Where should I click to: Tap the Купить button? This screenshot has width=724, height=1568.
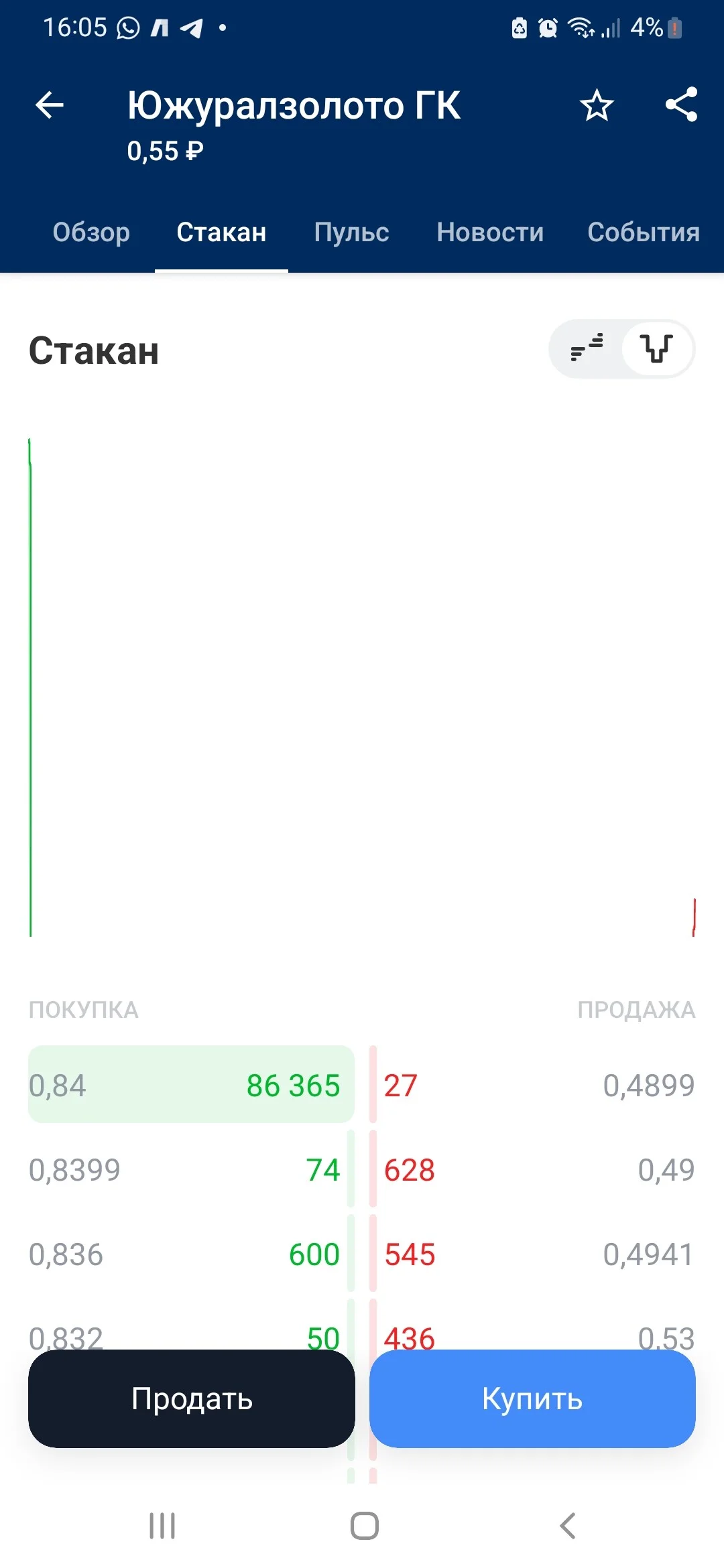(532, 1398)
